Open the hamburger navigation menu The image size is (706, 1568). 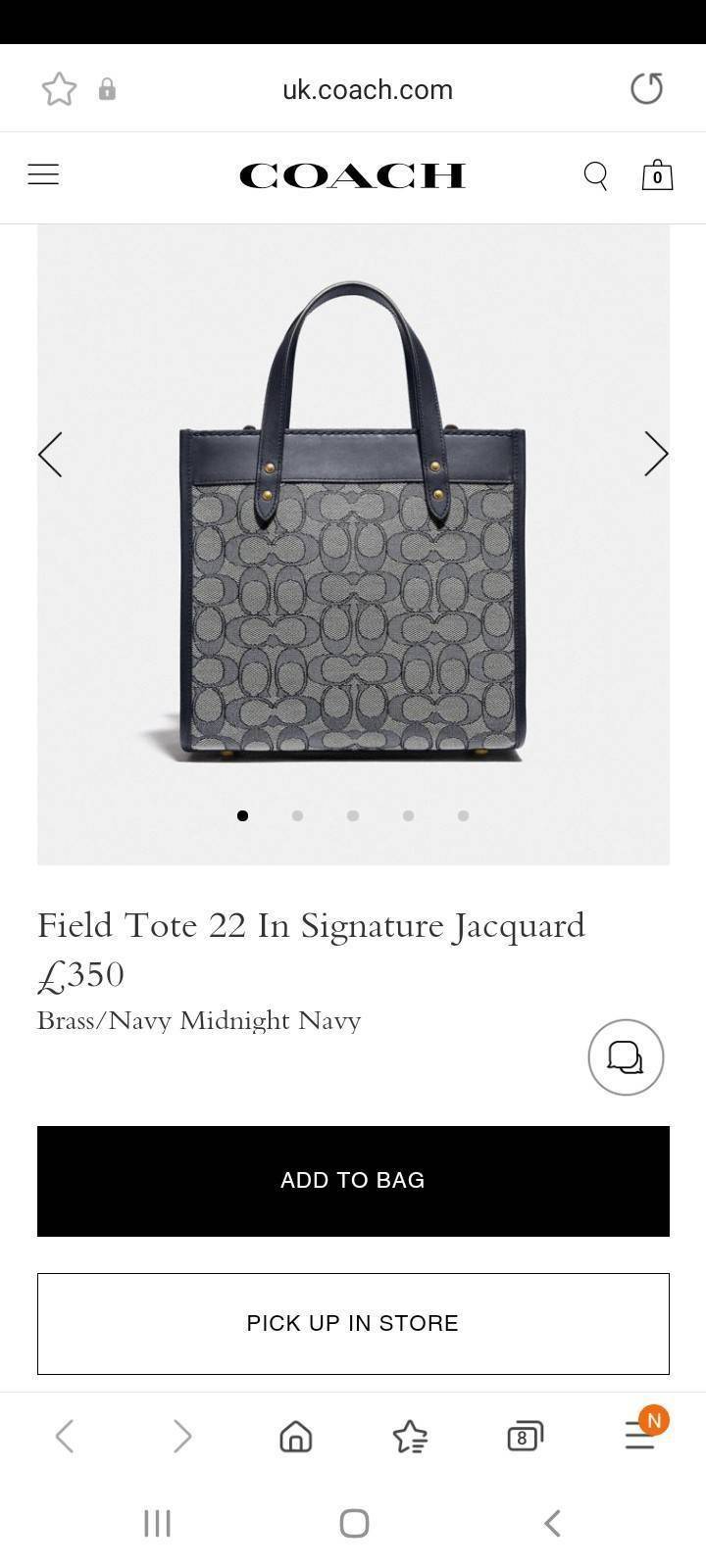pyautogui.click(x=43, y=175)
